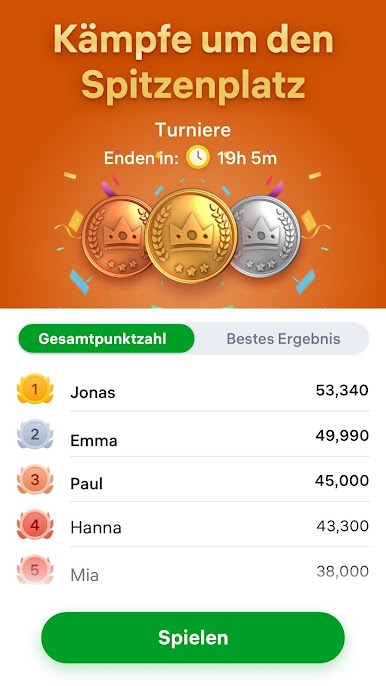Switch to the Bestes Ergebnis tab
The width and height of the screenshot is (386, 686).
point(283,339)
